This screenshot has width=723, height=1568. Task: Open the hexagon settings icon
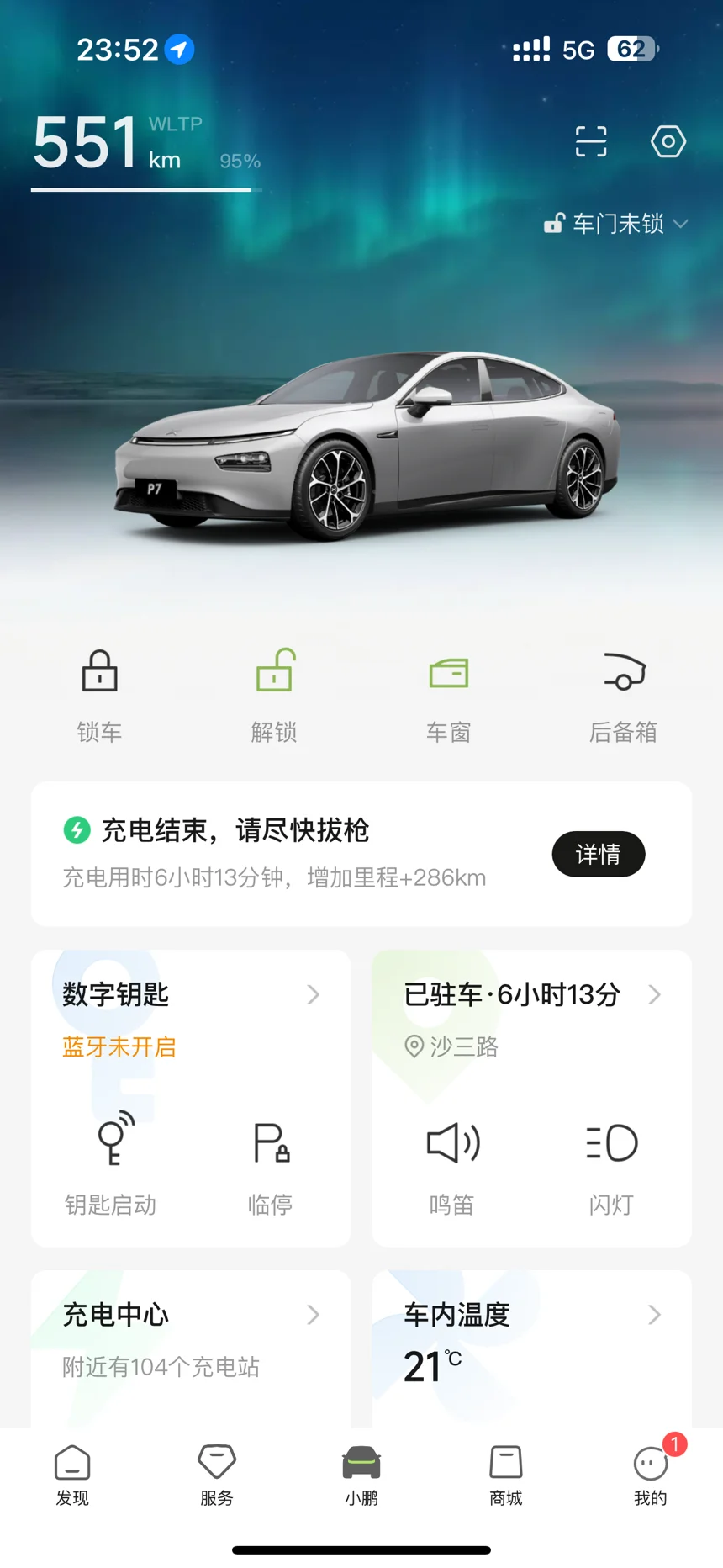coord(668,141)
